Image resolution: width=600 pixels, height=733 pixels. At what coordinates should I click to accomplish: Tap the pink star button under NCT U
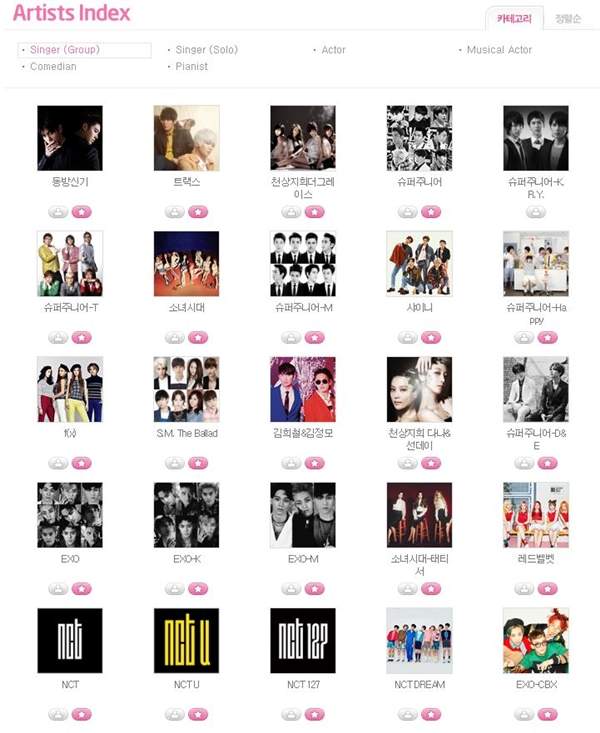point(198,714)
